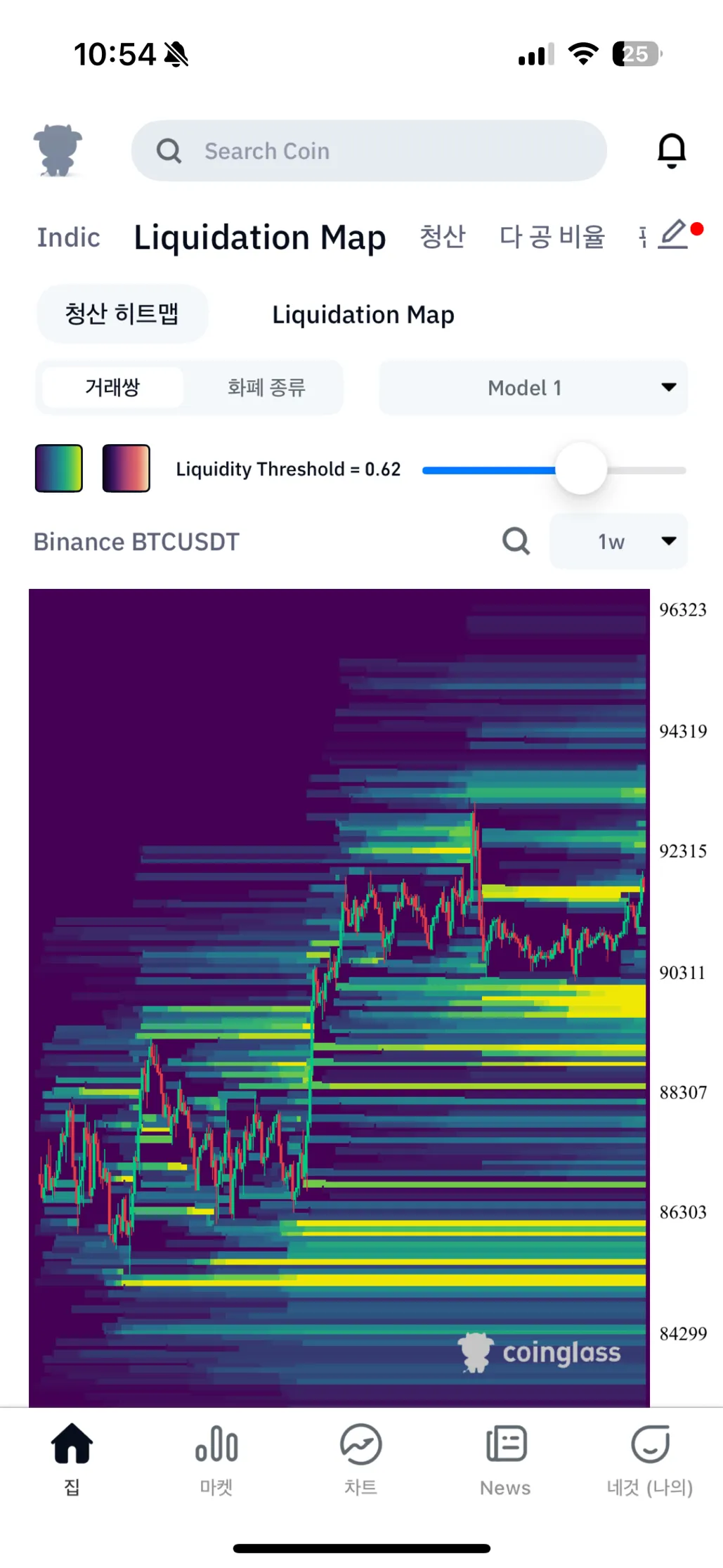Select the Liquidation Map sub-tab
This screenshot has width=723, height=1568.
363,315
